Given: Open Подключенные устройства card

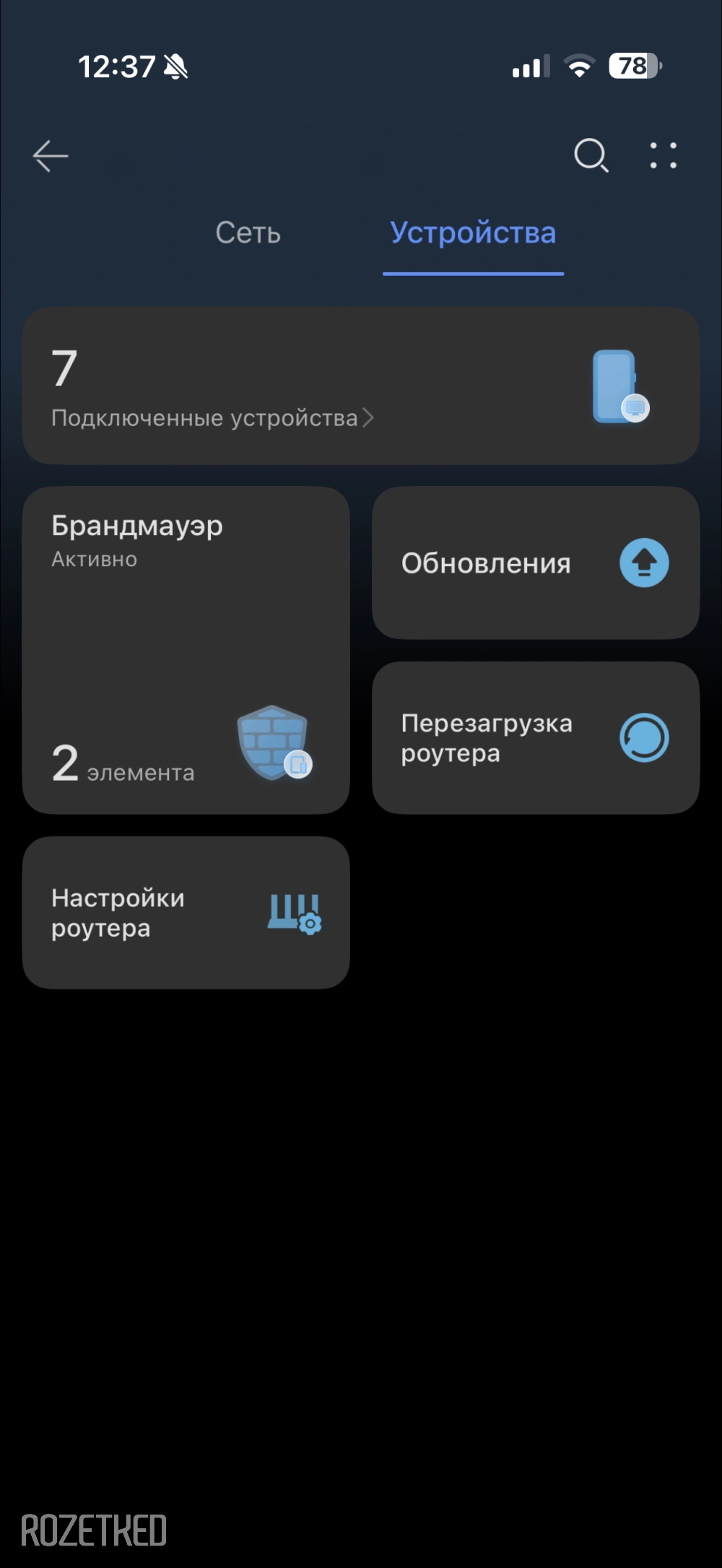Looking at the screenshot, I should [361, 386].
